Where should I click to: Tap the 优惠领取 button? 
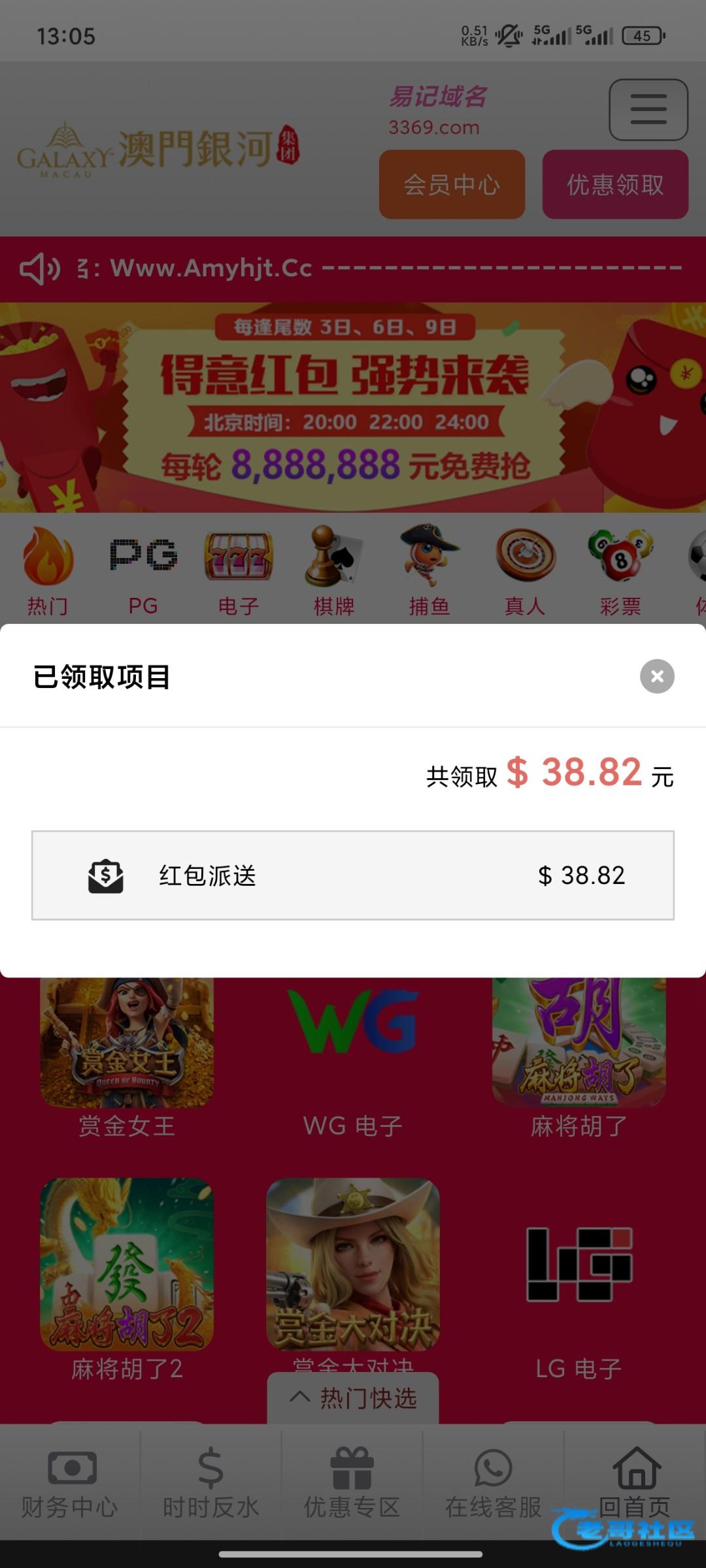tap(615, 185)
